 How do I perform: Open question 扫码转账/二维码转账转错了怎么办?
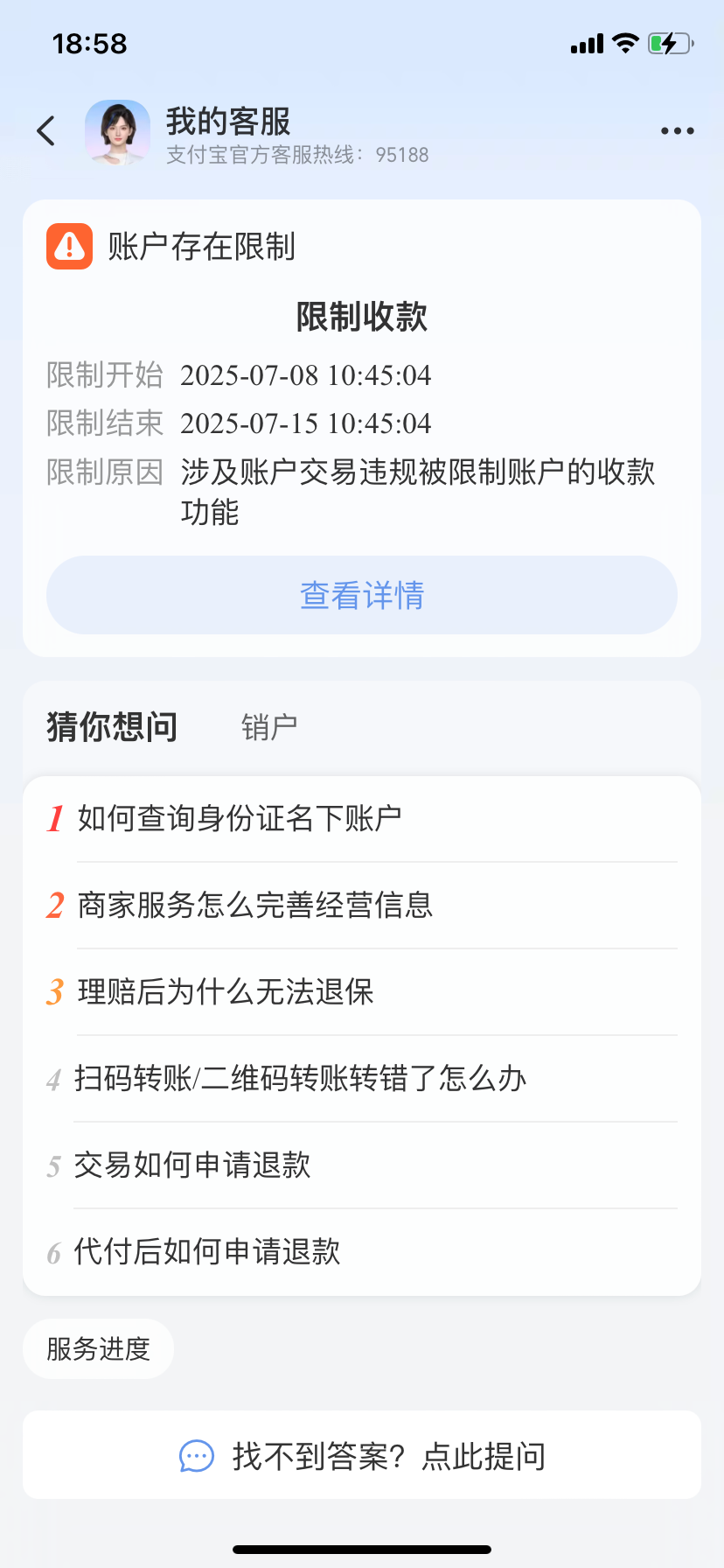coord(300,1078)
